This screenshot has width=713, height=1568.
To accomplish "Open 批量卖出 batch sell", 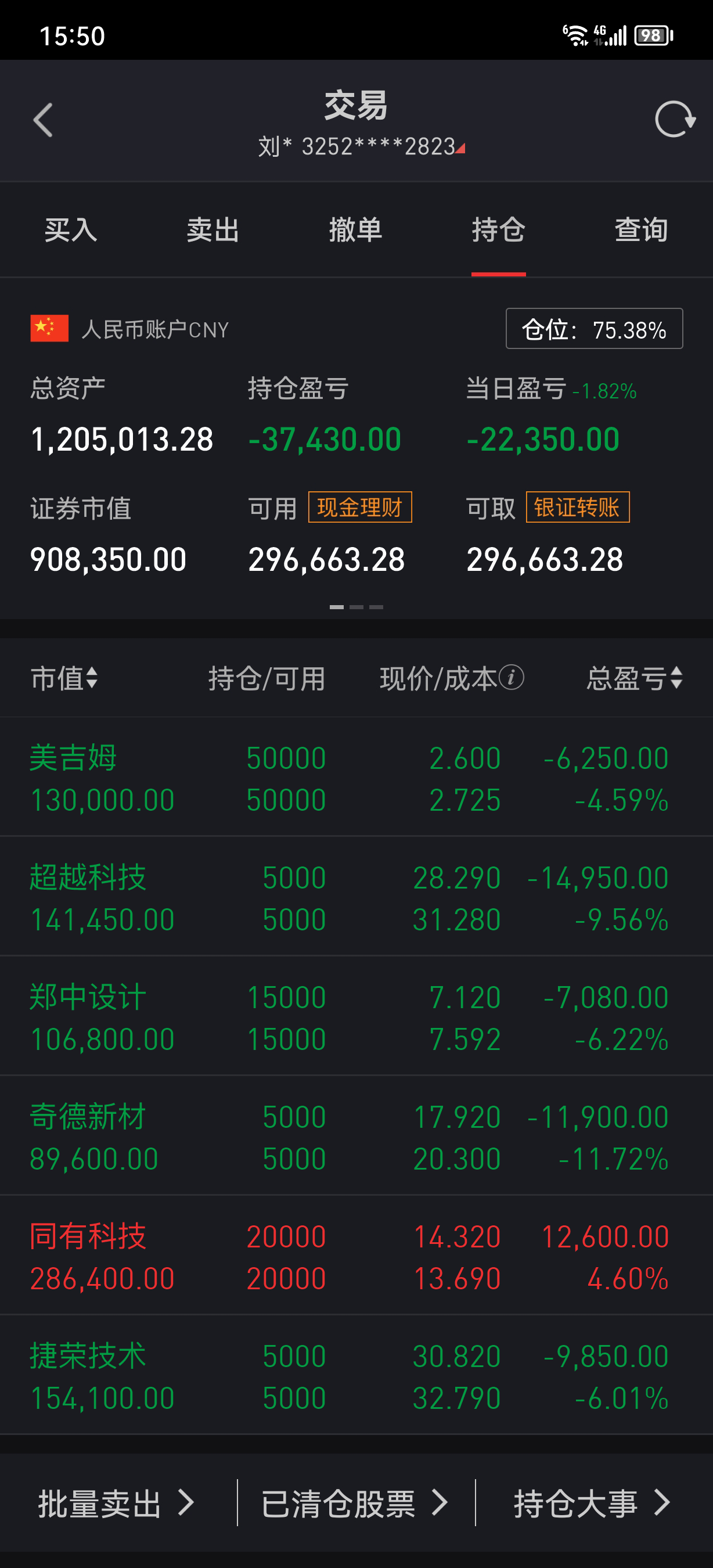I will tap(116, 1500).
